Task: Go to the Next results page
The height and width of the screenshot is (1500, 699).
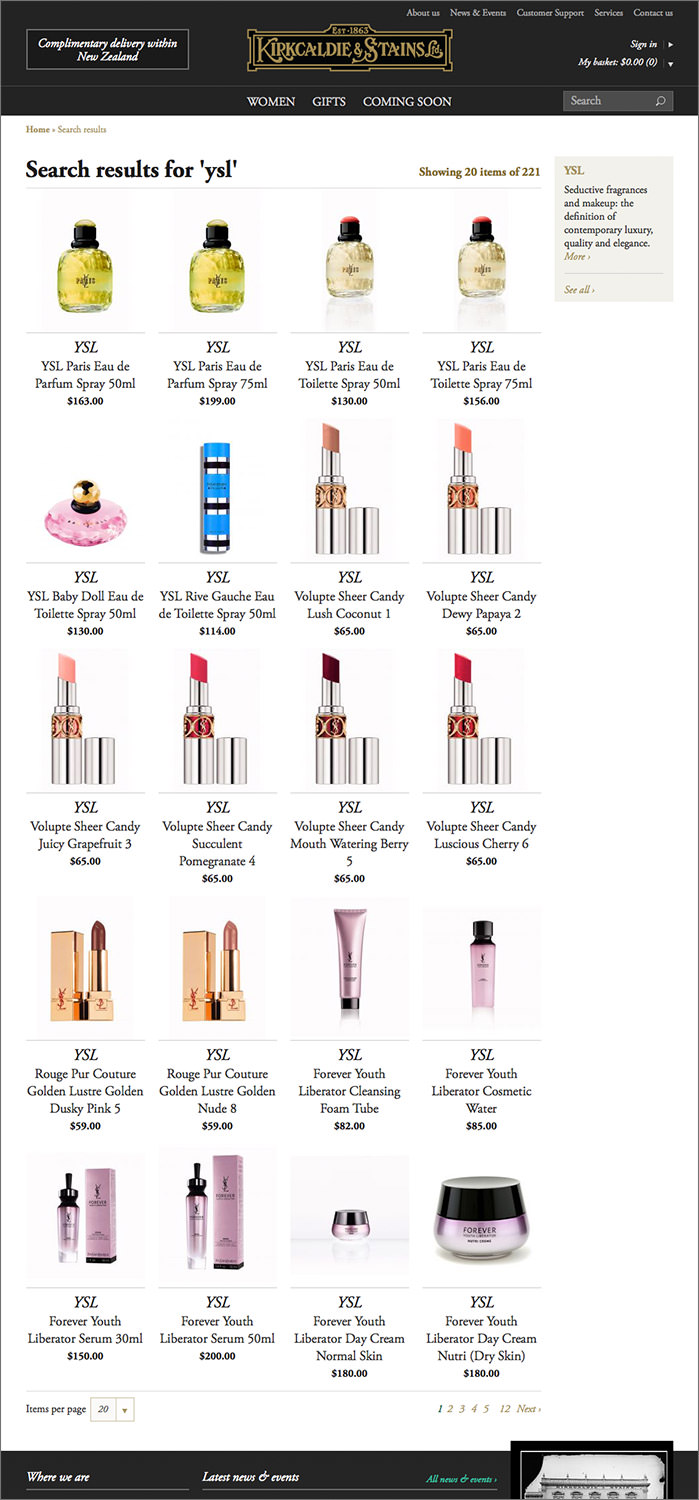Action: (529, 1409)
